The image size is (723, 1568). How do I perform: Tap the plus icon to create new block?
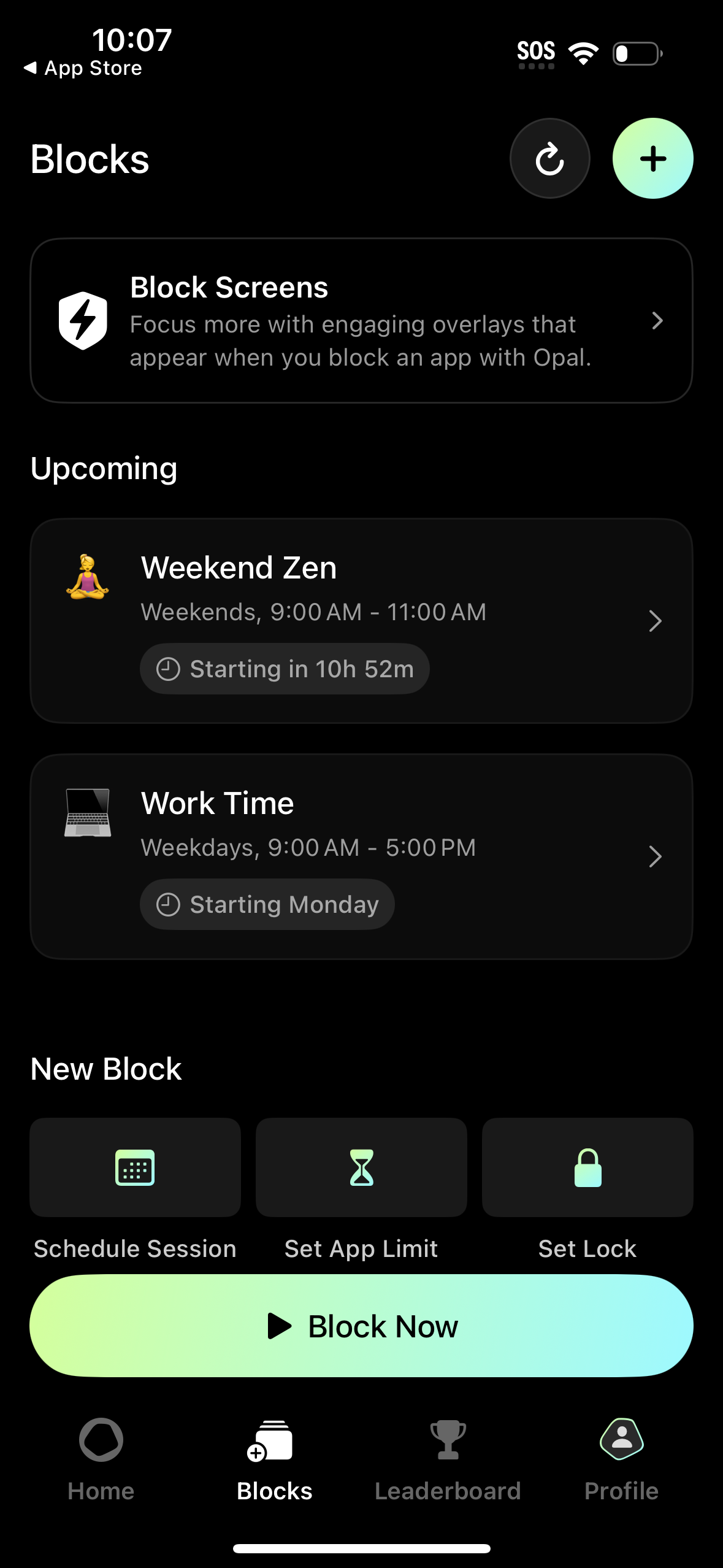tap(652, 158)
